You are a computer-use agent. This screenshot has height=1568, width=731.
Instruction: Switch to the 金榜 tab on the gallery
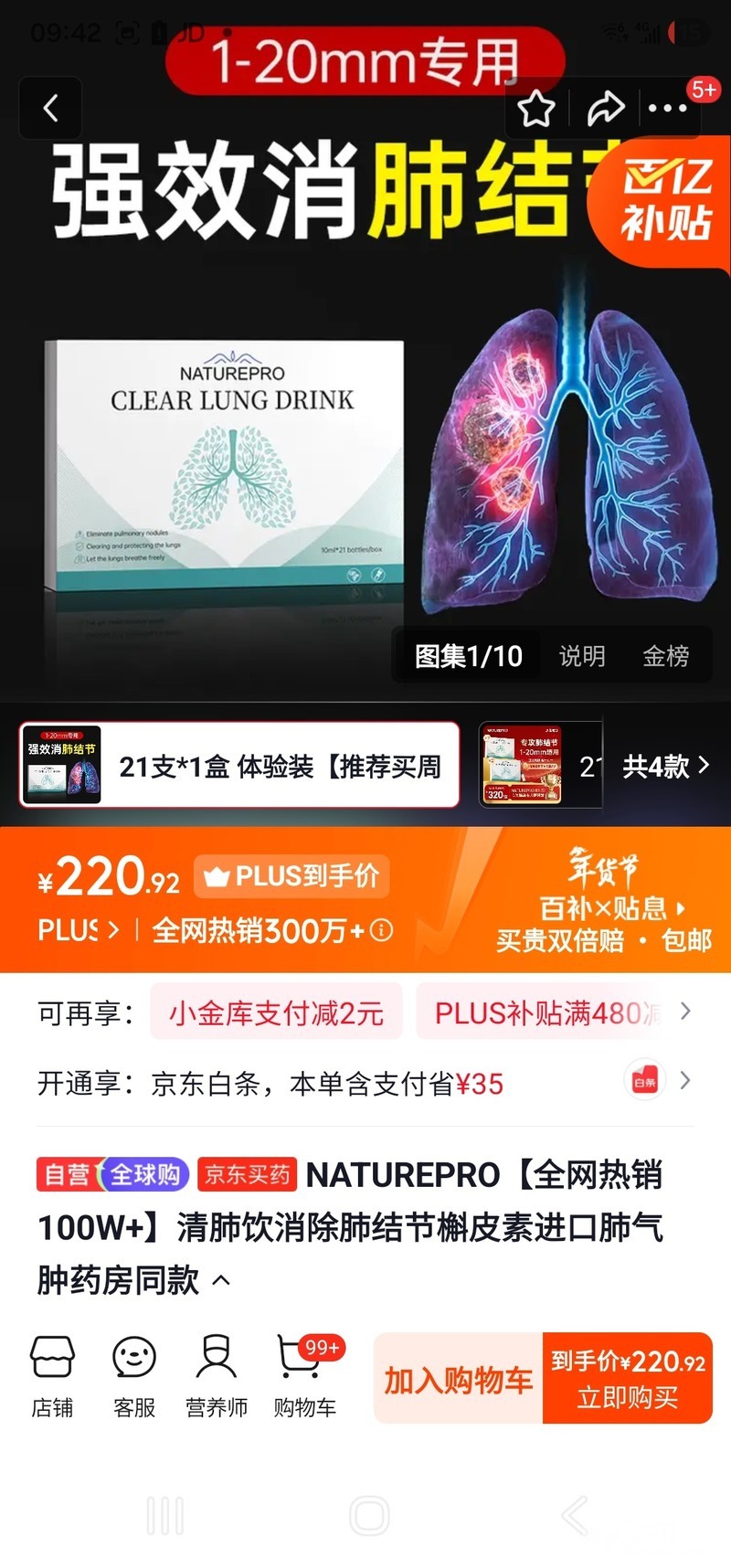pos(665,655)
